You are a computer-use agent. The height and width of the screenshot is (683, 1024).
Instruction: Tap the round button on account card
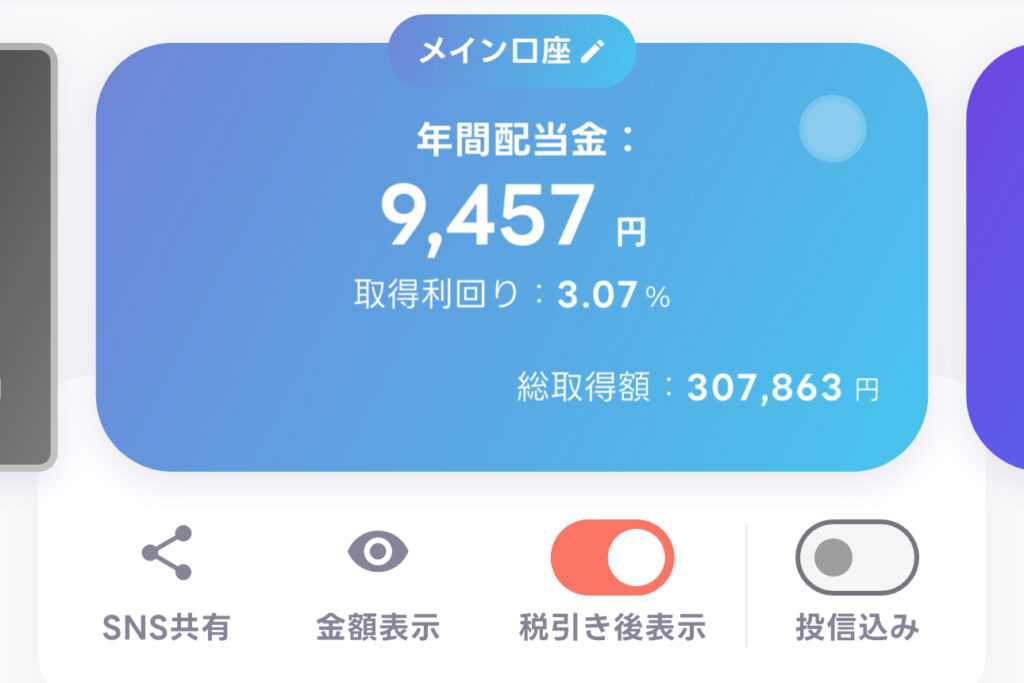[832, 128]
